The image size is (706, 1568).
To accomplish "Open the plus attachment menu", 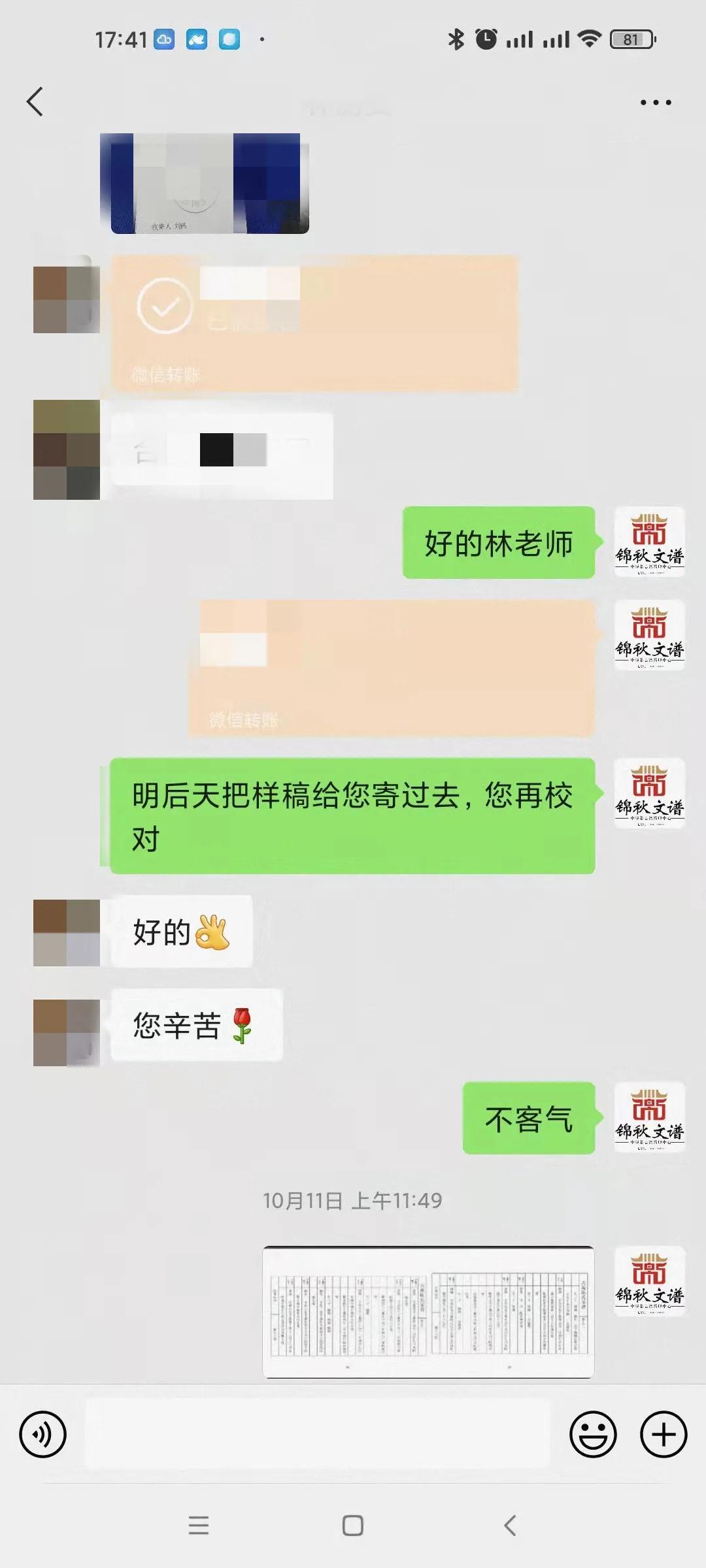I will click(x=663, y=1435).
